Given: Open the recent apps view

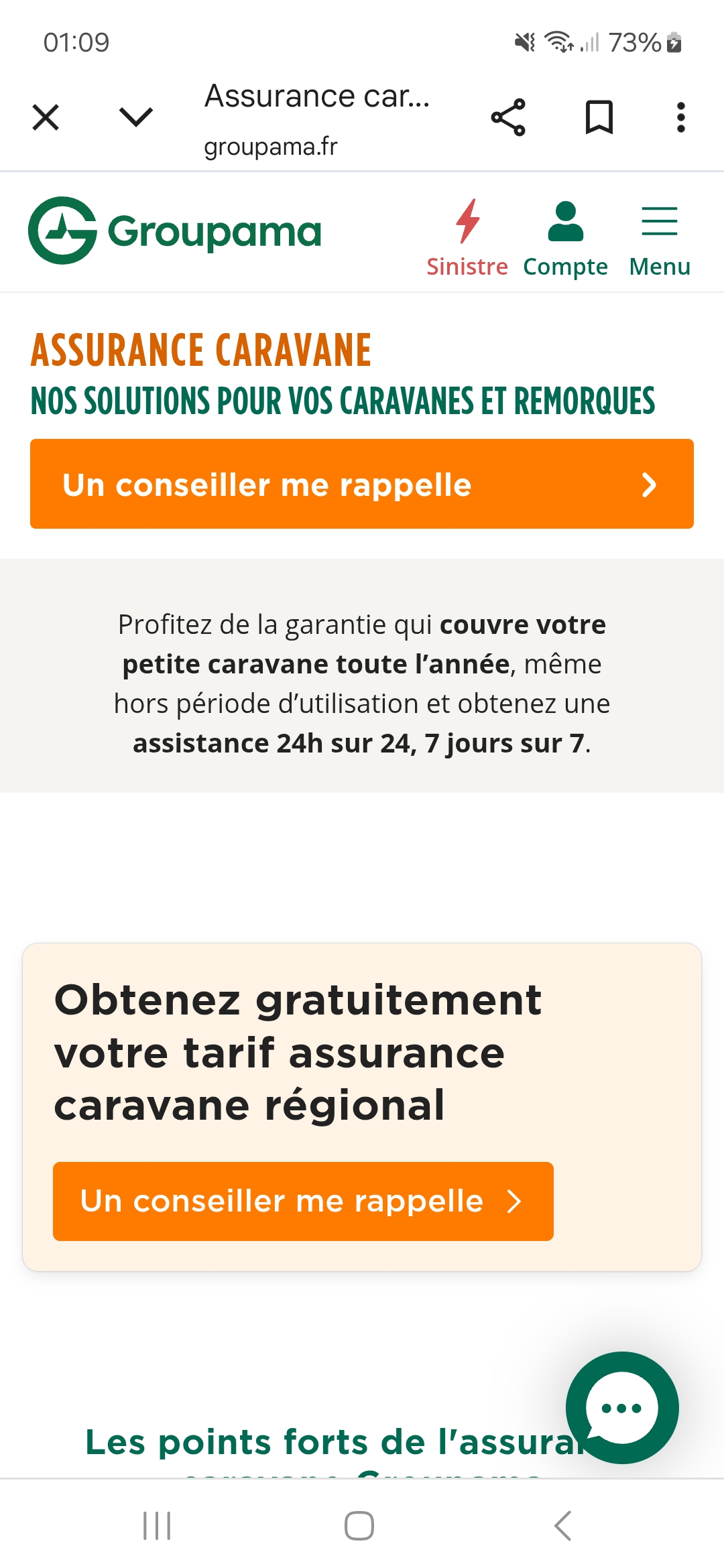Looking at the screenshot, I should click(158, 1526).
